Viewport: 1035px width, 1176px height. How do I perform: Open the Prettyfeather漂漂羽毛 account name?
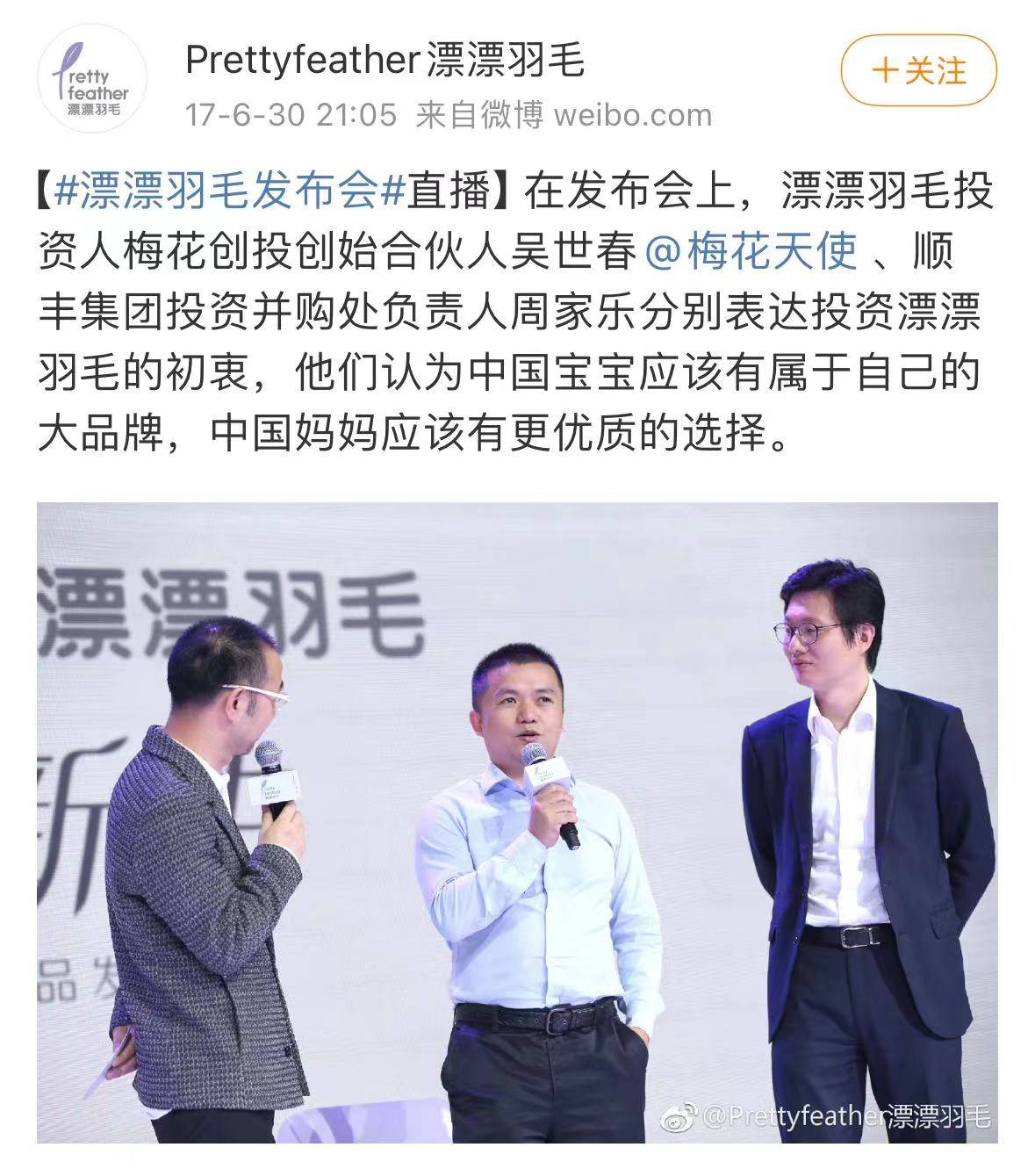pos(385,61)
